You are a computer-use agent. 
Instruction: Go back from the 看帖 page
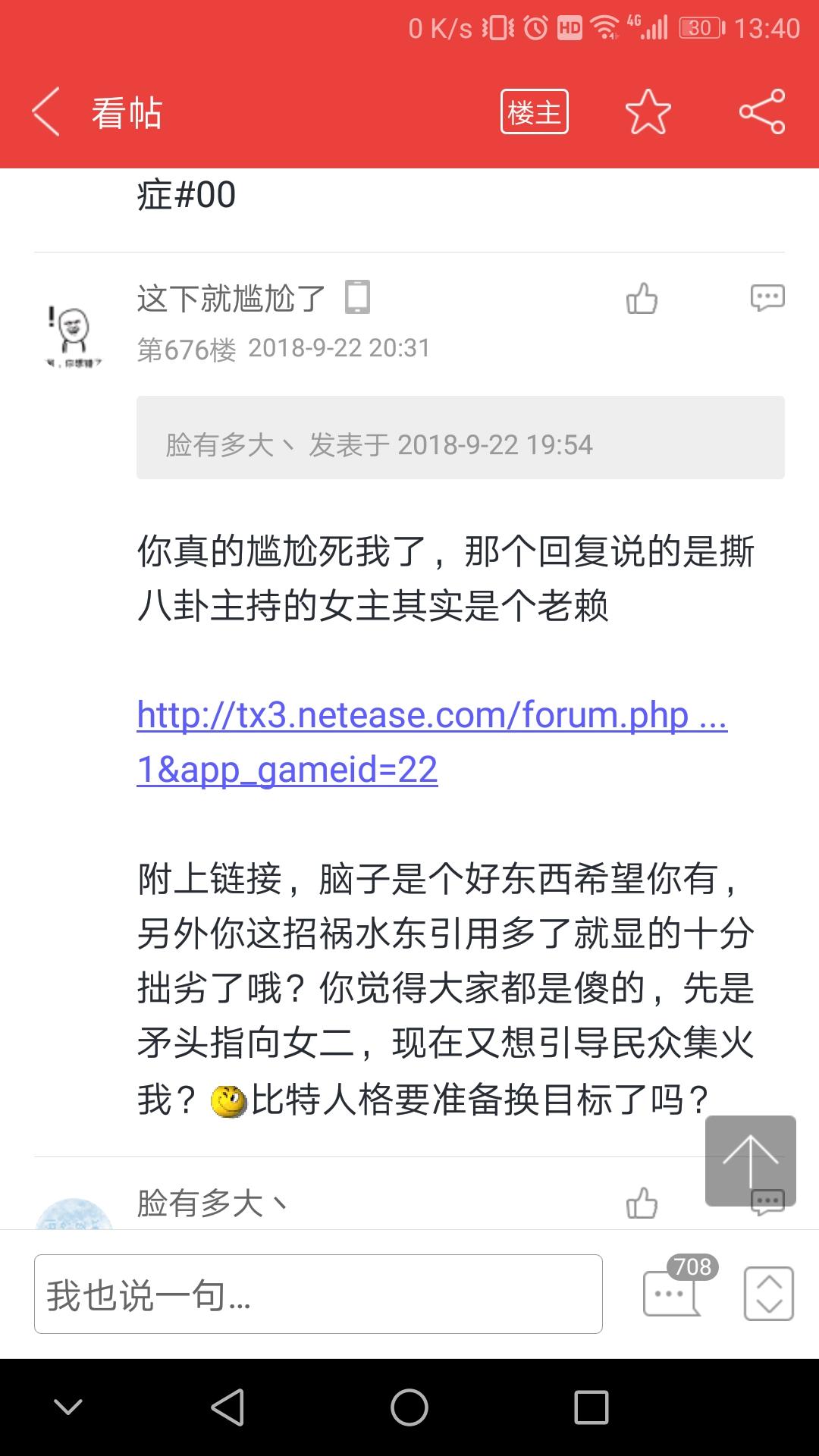click(x=45, y=112)
